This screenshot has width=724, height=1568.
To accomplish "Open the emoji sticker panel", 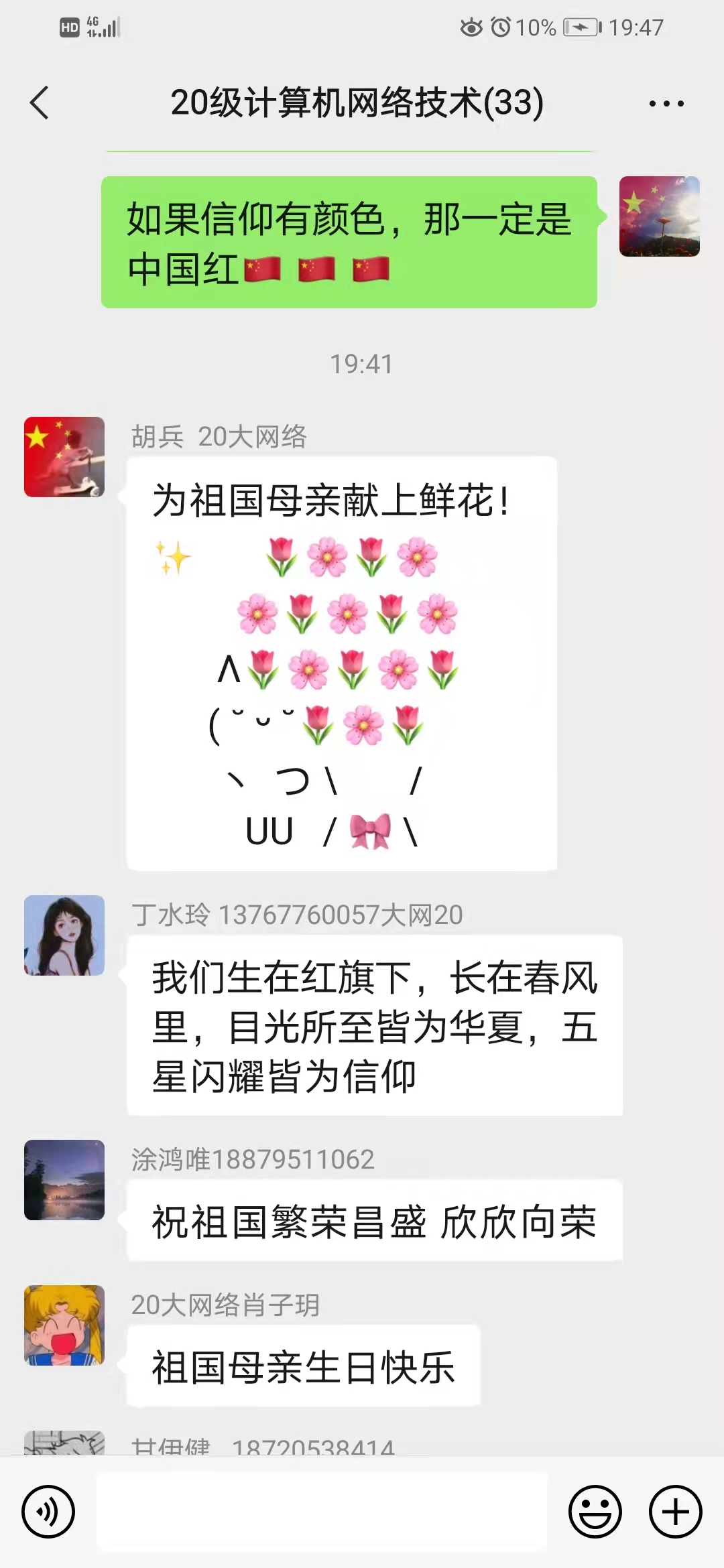I will (x=595, y=1511).
